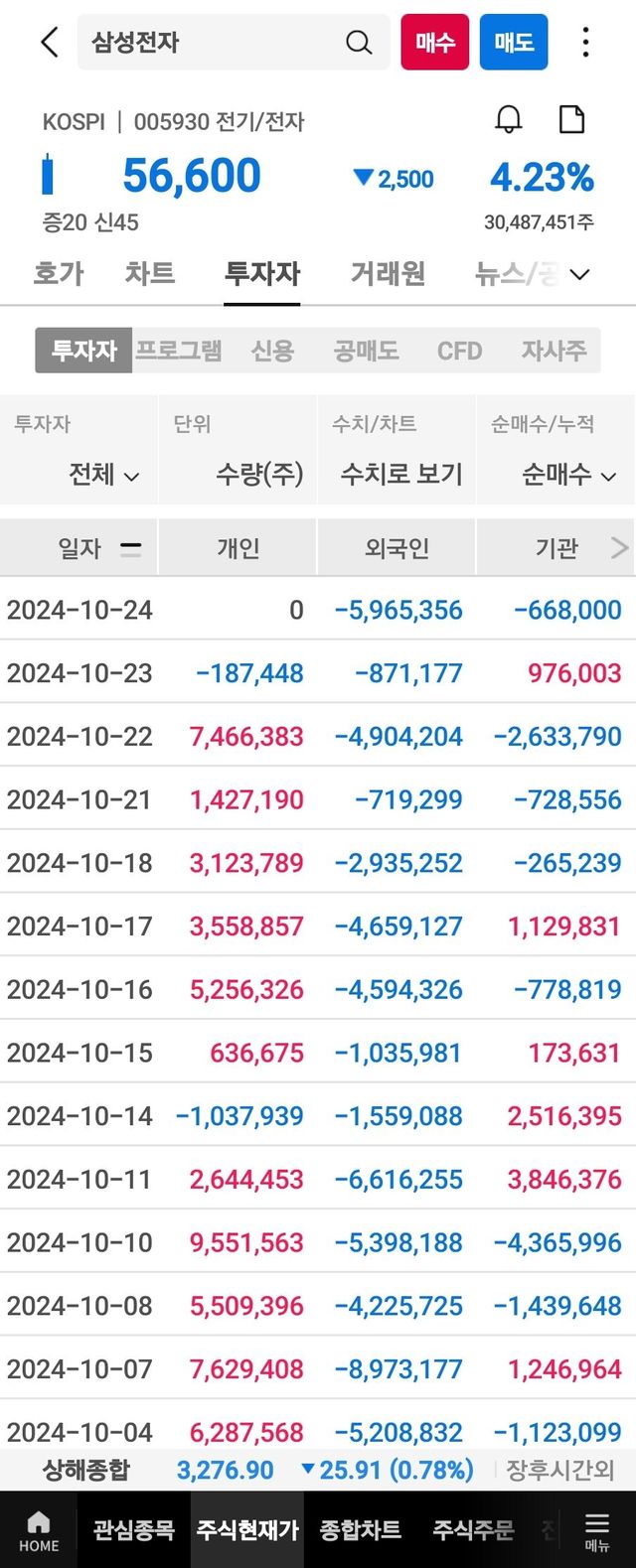Go back using the arrow icon
Image resolution: width=636 pixels, height=1568 pixels.
50,42
